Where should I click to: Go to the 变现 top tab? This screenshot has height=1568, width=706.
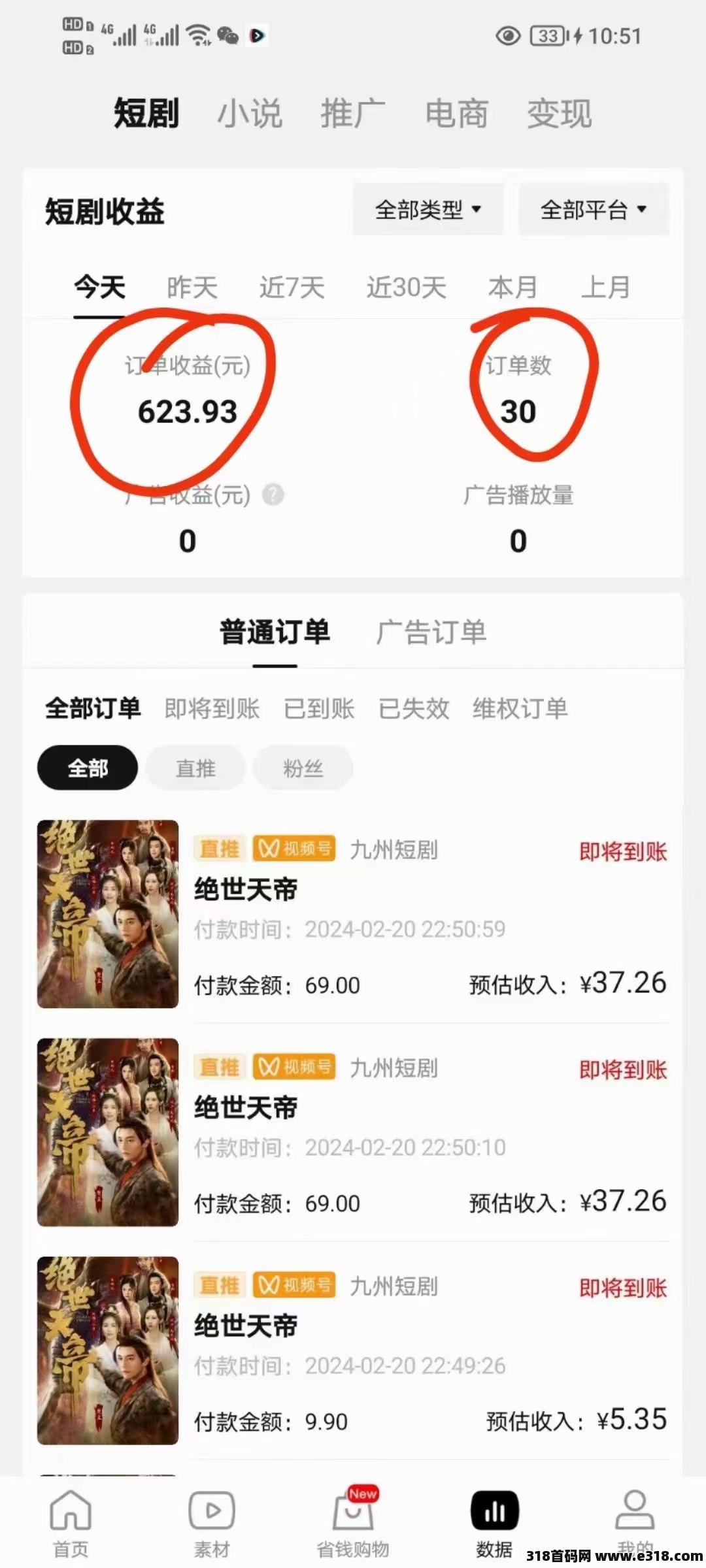pyautogui.click(x=560, y=114)
